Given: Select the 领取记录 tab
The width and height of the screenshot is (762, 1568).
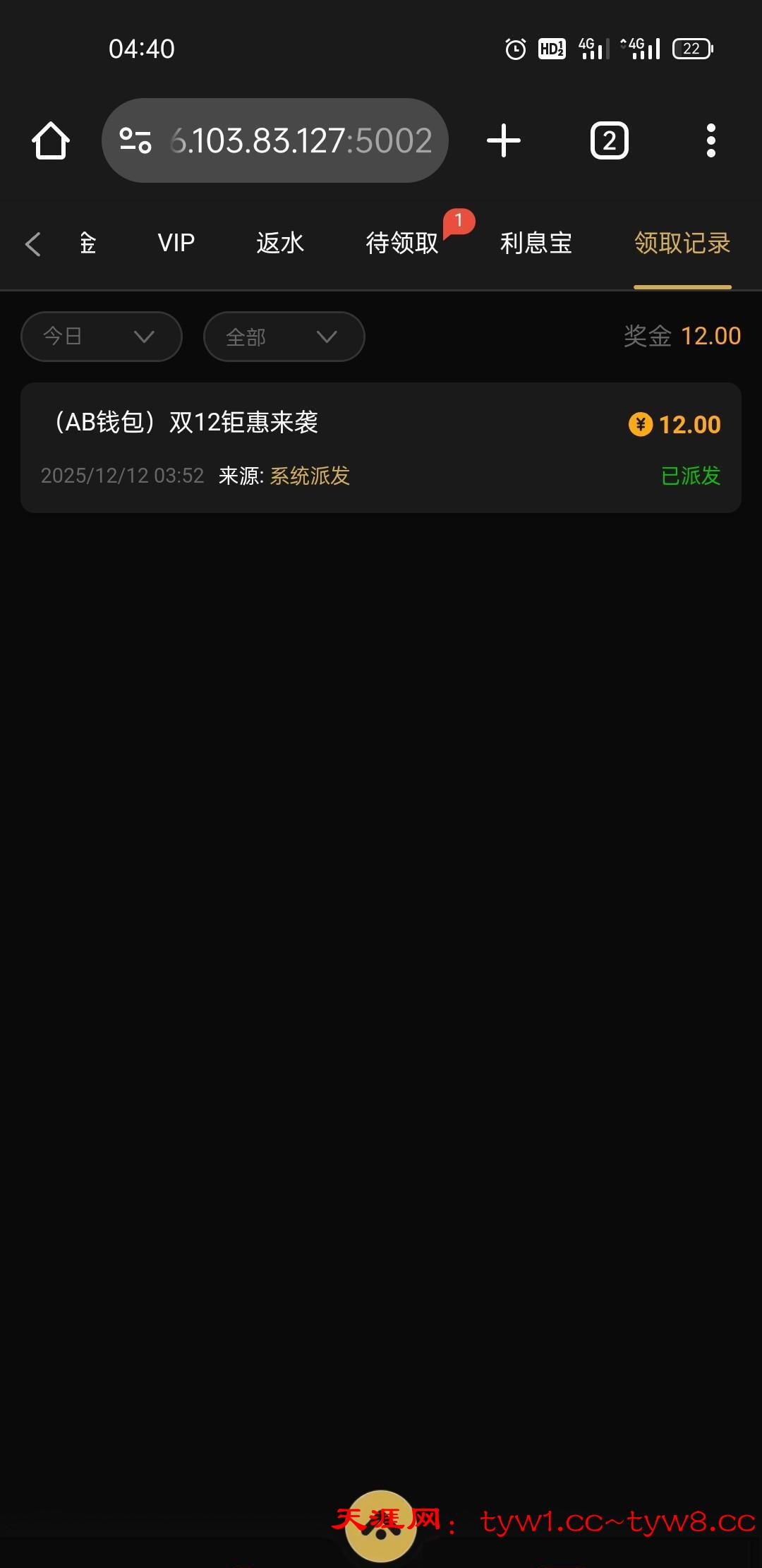Looking at the screenshot, I should click(682, 243).
